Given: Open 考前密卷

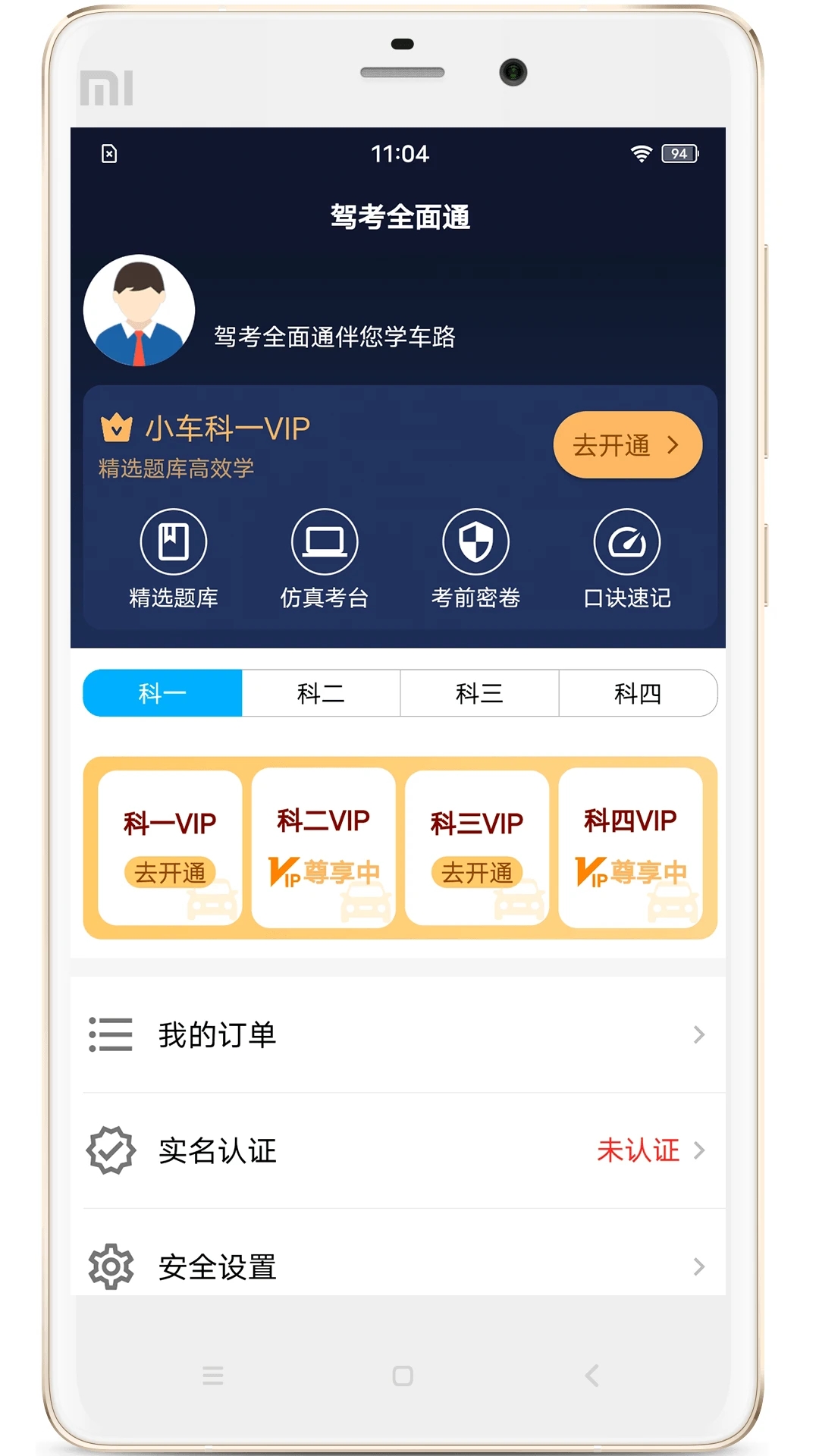Looking at the screenshot, I should (475, 559).
